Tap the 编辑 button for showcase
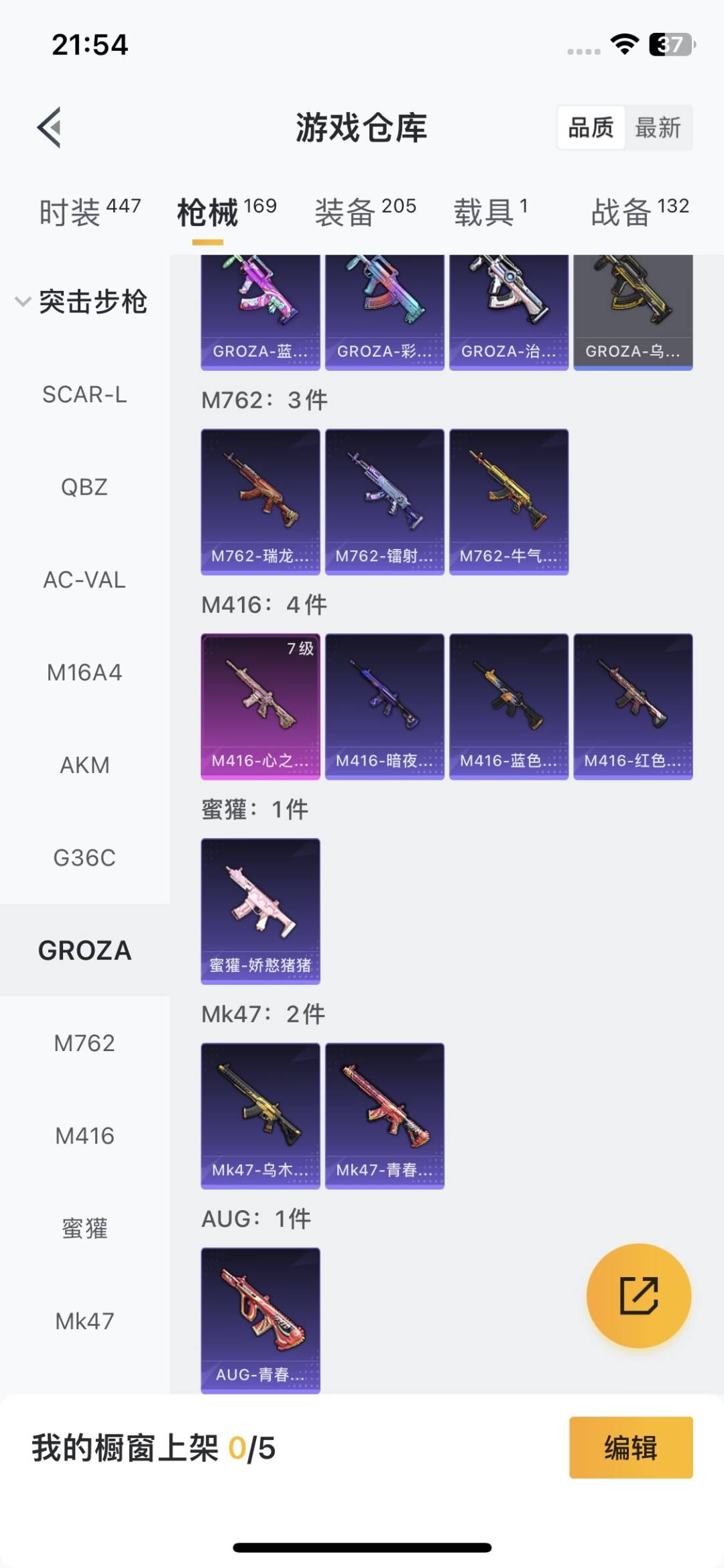Screen dimensions: 724x1568 (x=630, y=1447)
